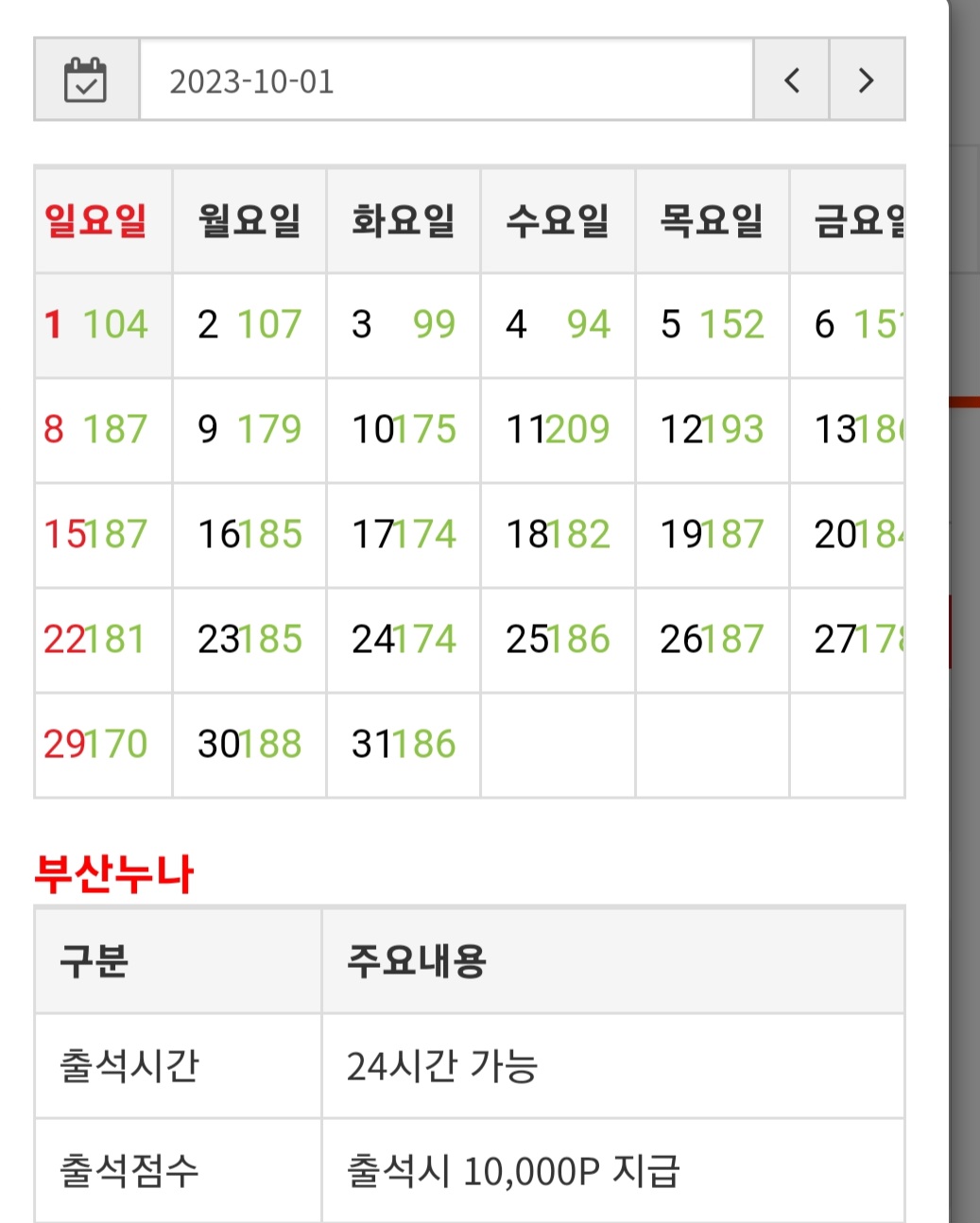Open the date field showing 2023-10-01
This screenshot has height=1223, width=980.
click(446, 80)
